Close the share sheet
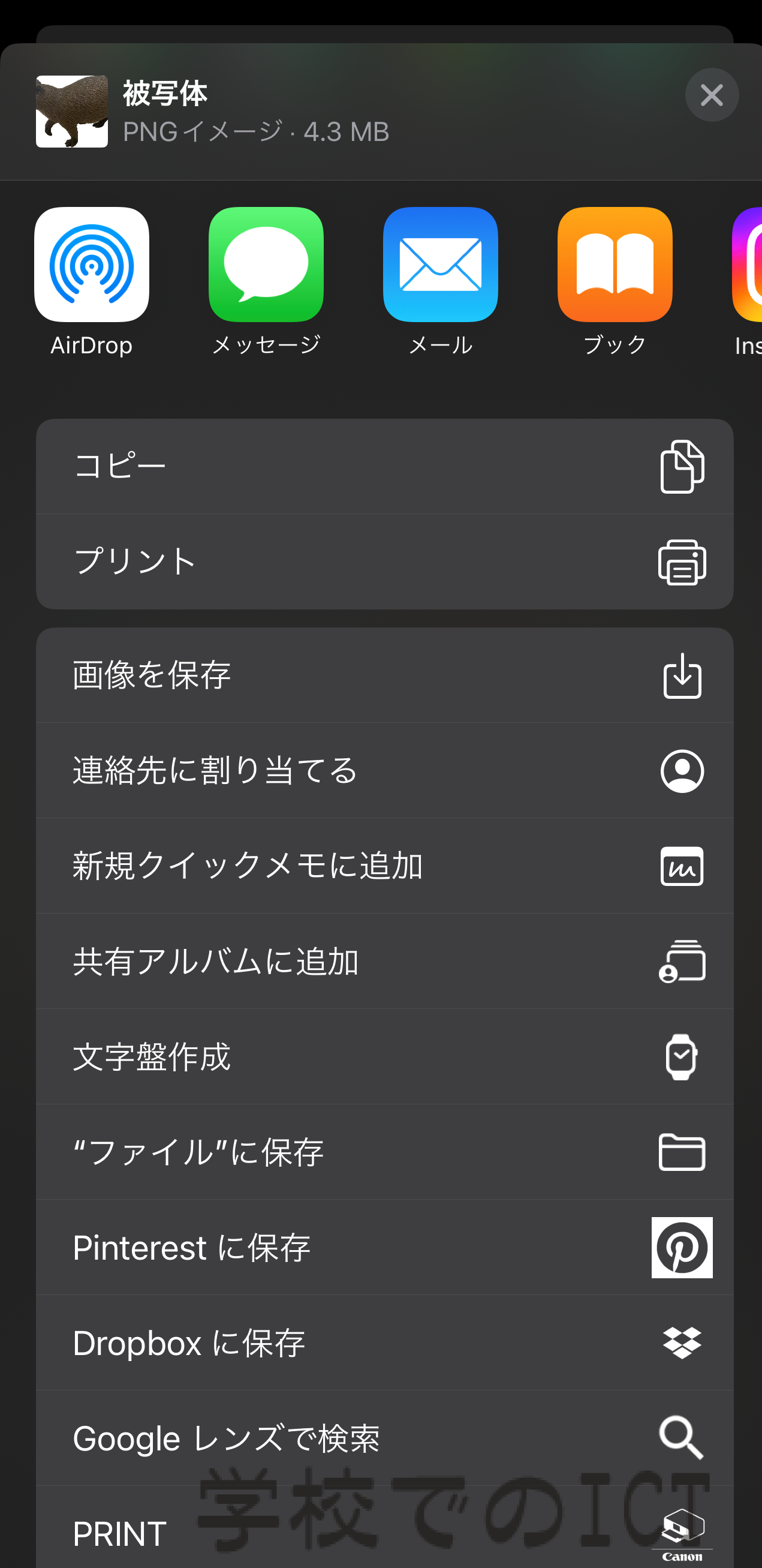The width and height of the screenshot is (762, 1568). (x=712, y=95)
